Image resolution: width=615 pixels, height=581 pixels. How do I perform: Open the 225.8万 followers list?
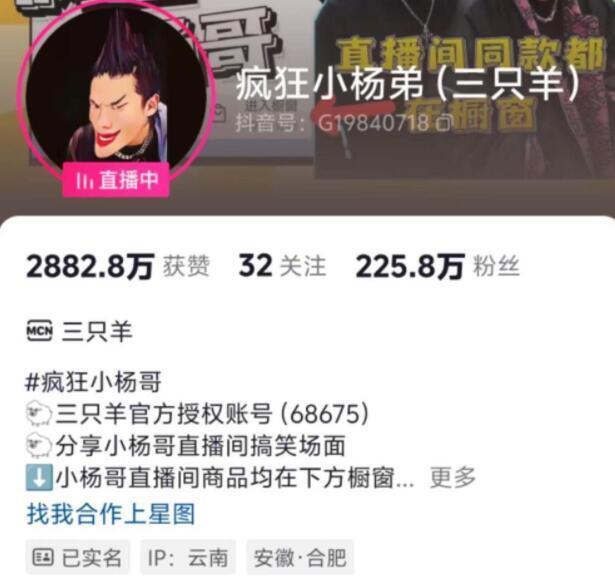[437, 266]
